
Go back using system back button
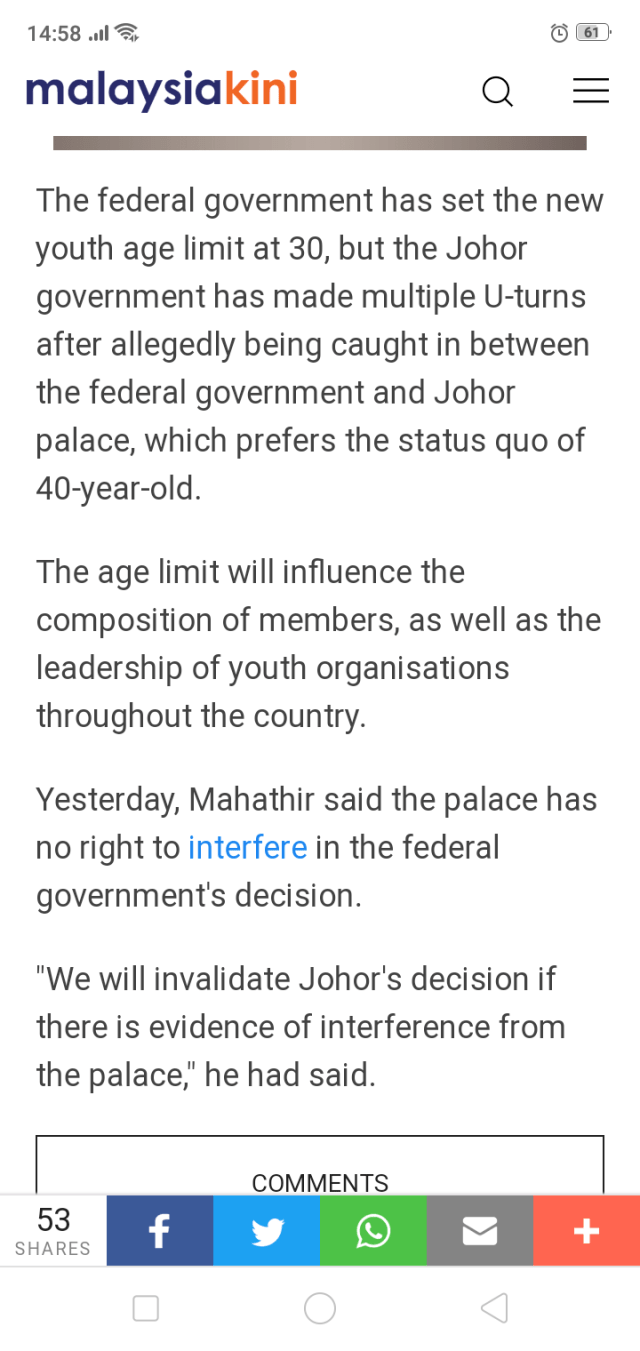(x=494, y=1308)
